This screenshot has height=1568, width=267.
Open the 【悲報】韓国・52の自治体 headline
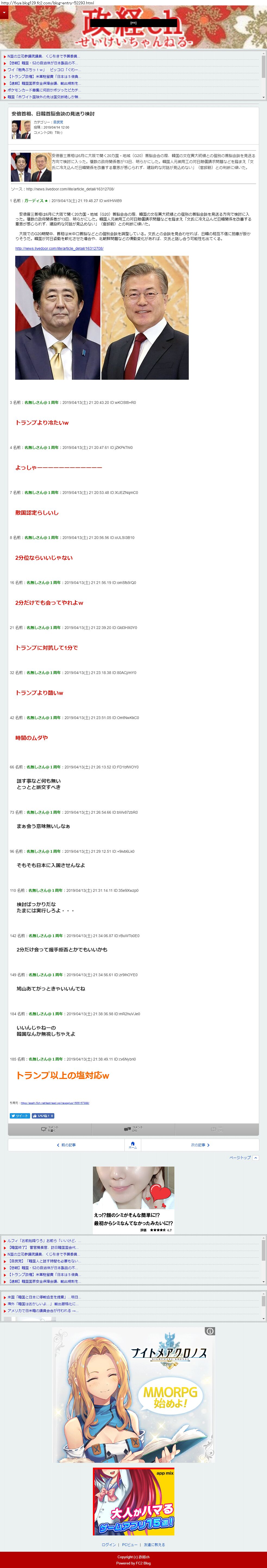click(43, 63)
